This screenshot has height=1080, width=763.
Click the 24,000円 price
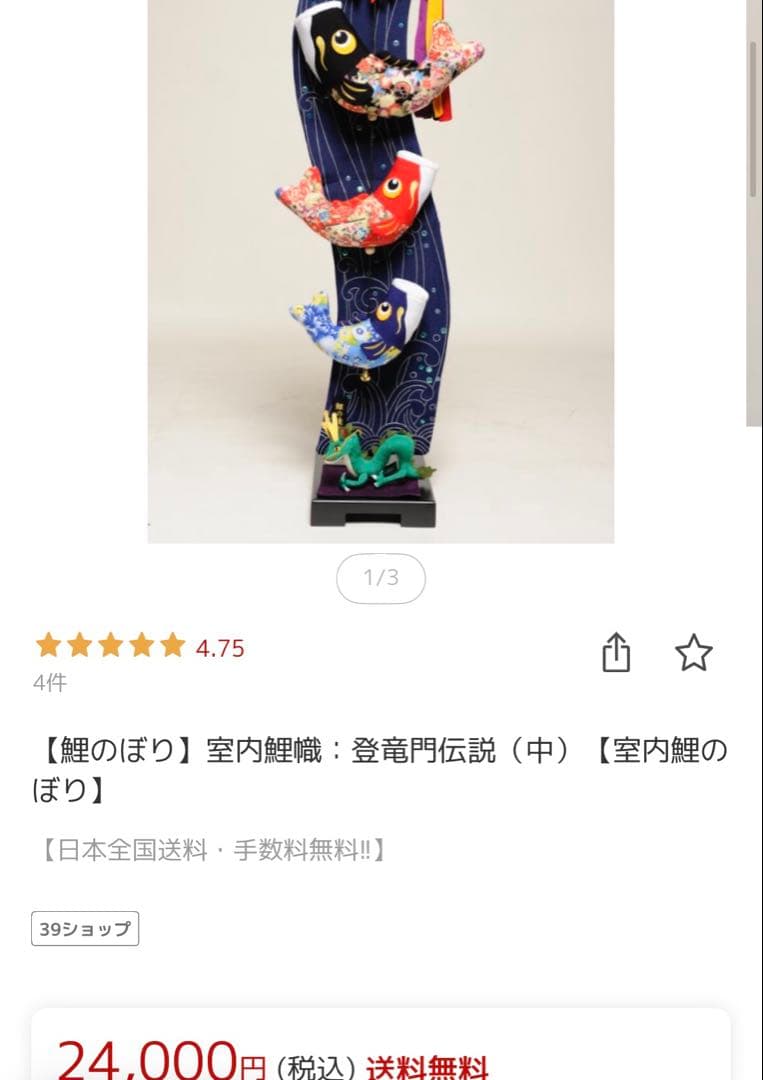150,1060
